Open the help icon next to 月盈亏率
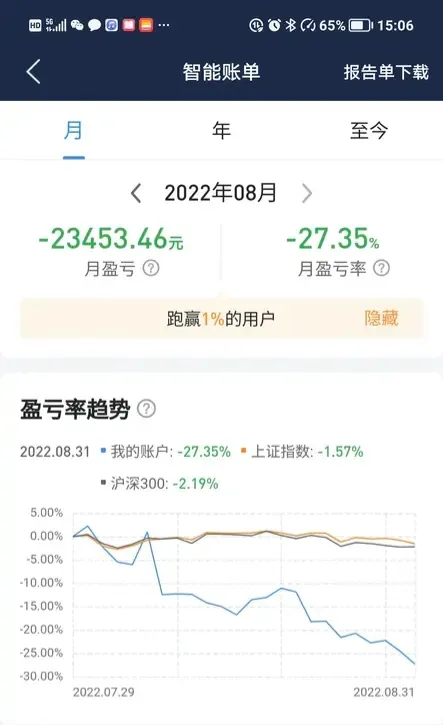 pyautogui.click(x=381, y=268)
